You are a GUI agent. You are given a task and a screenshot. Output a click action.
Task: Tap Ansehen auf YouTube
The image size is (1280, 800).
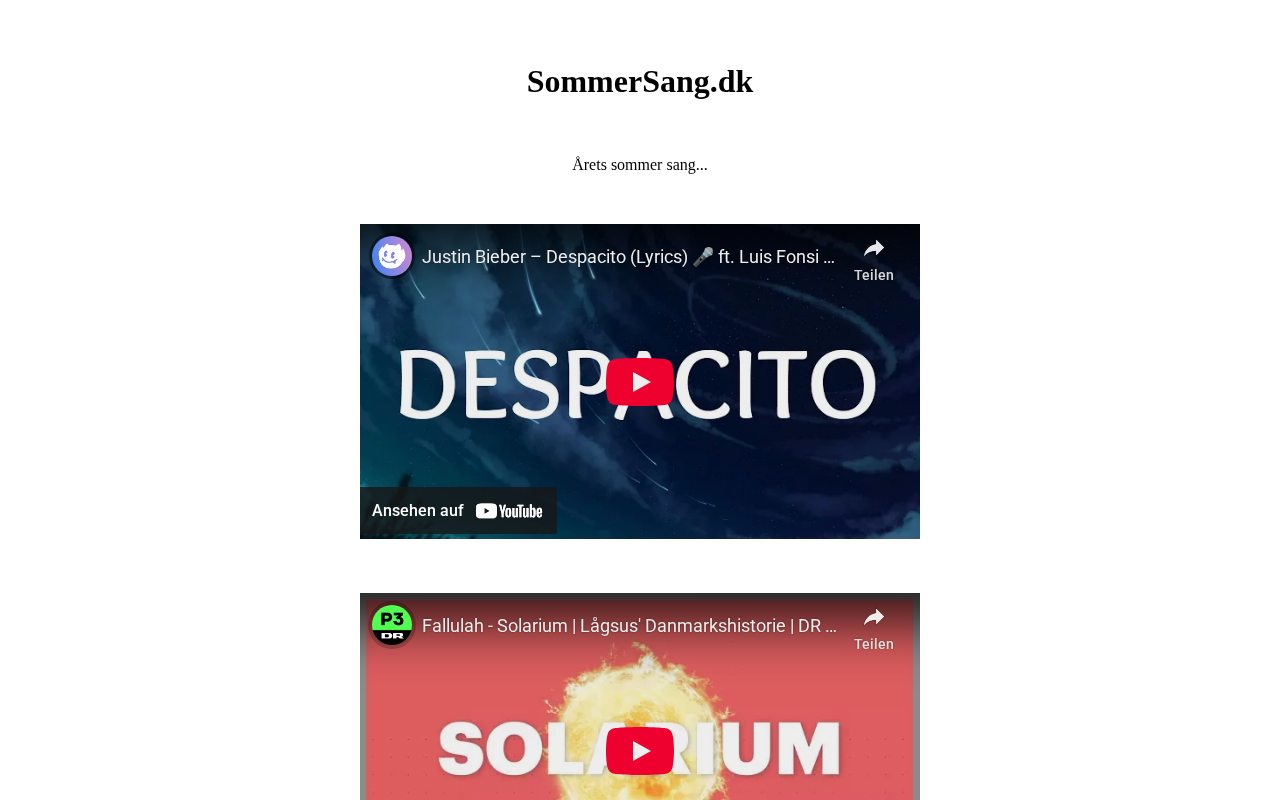(x=458, y=511)
